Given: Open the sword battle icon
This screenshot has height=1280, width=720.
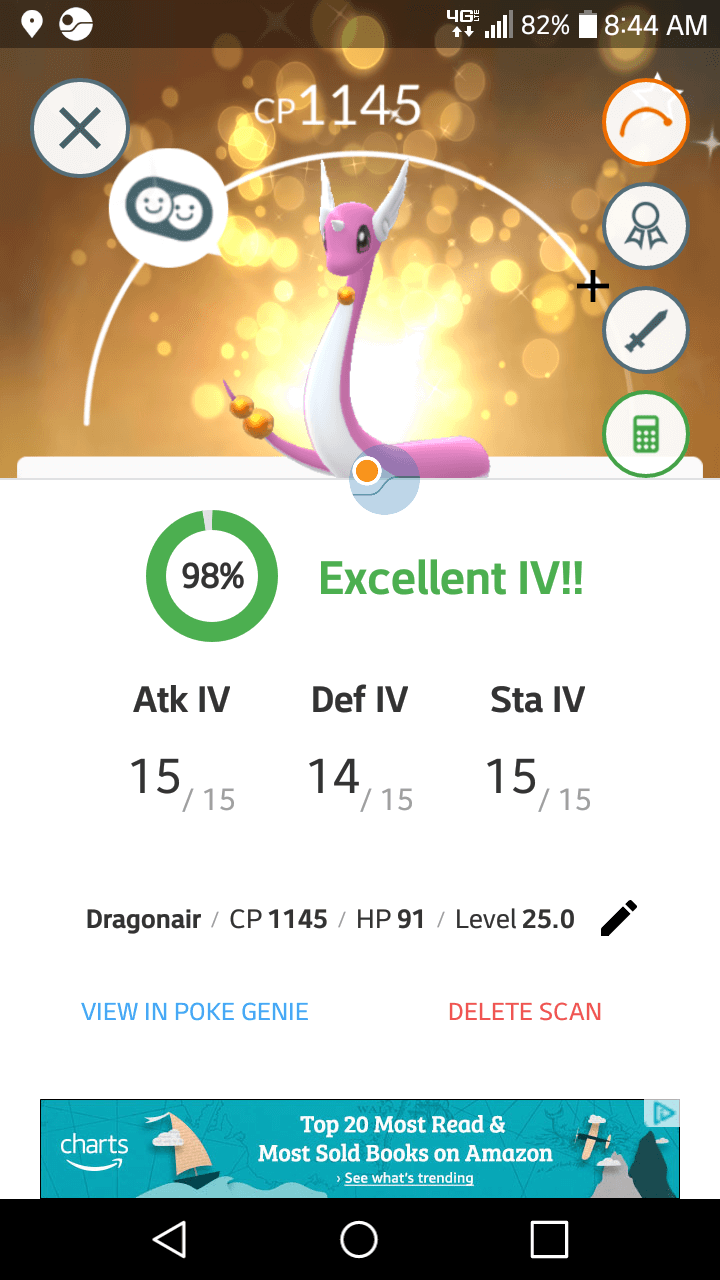Looking at the screenshot, I should coord(646,331).
